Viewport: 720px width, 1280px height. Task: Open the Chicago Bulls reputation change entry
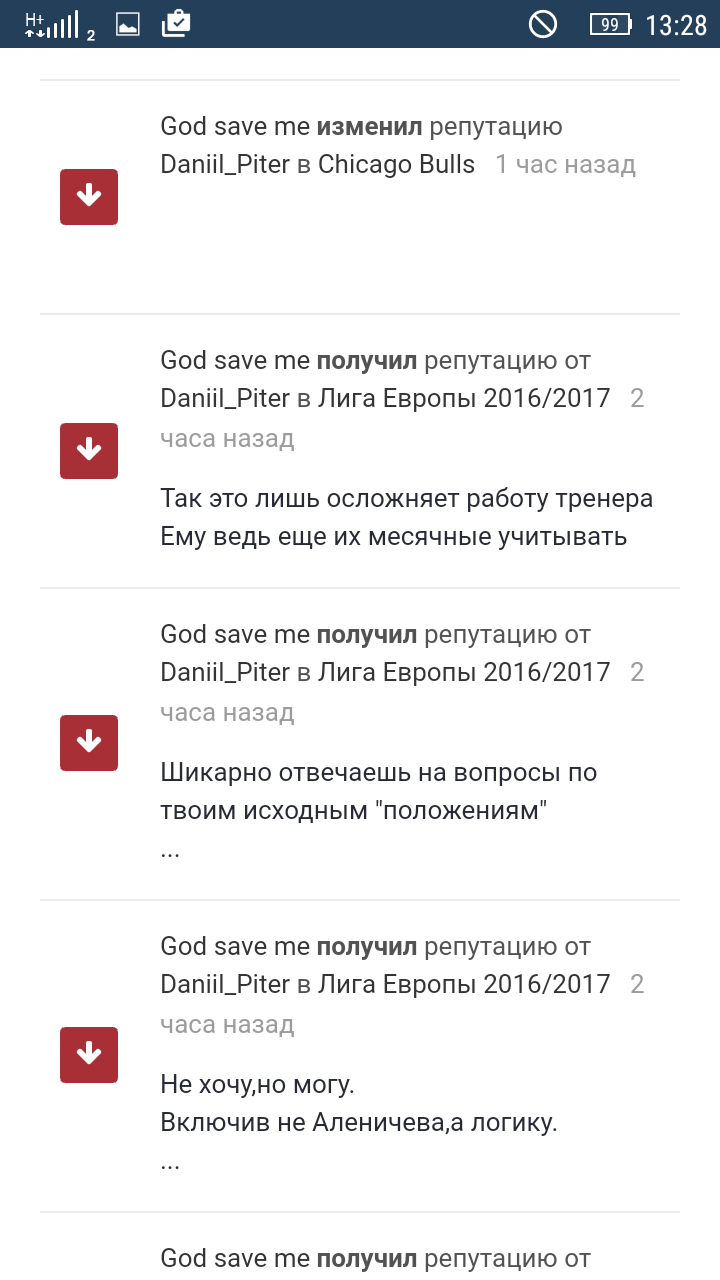point(360,197)
